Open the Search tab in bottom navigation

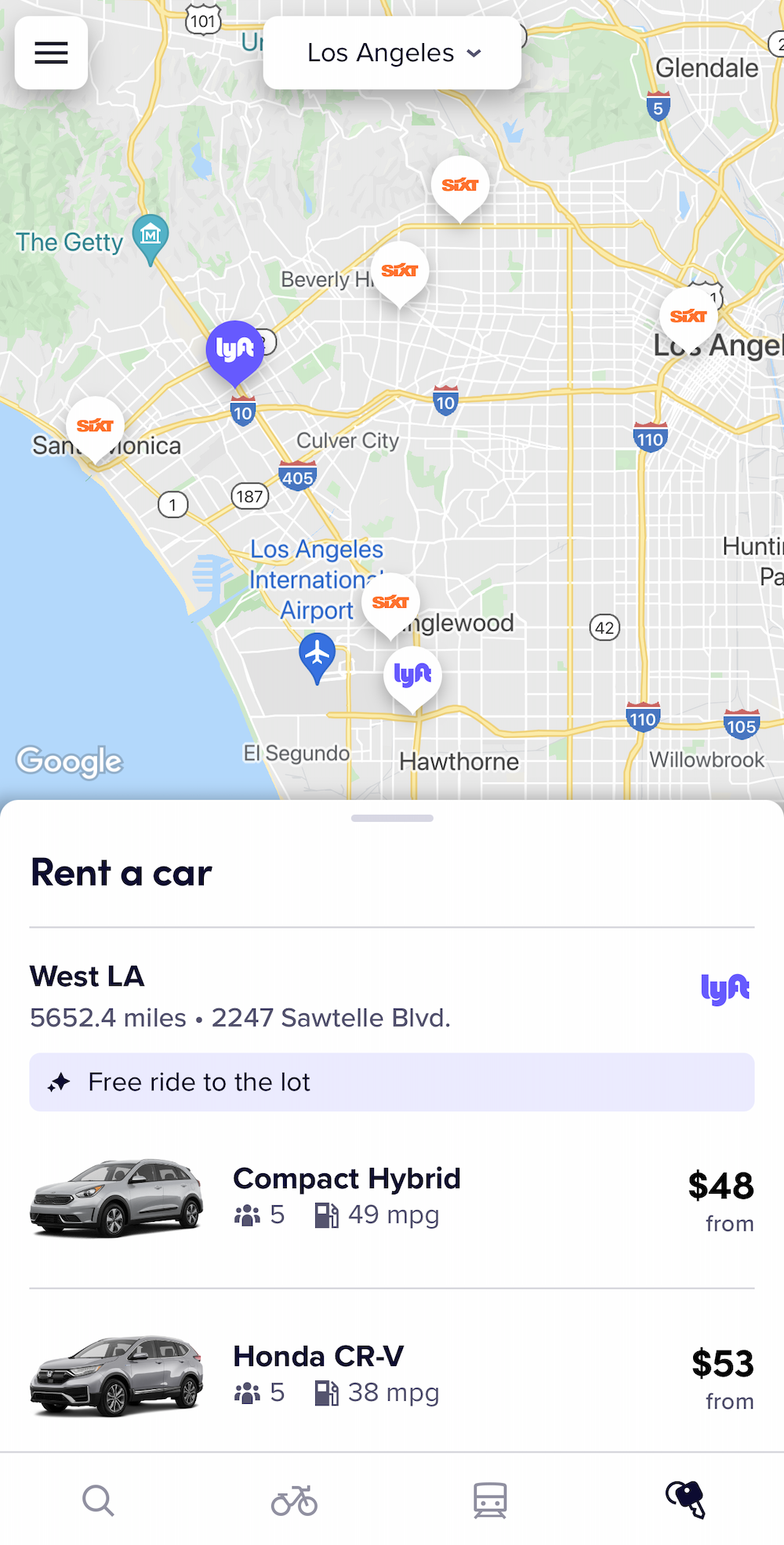pos(98,1500)
